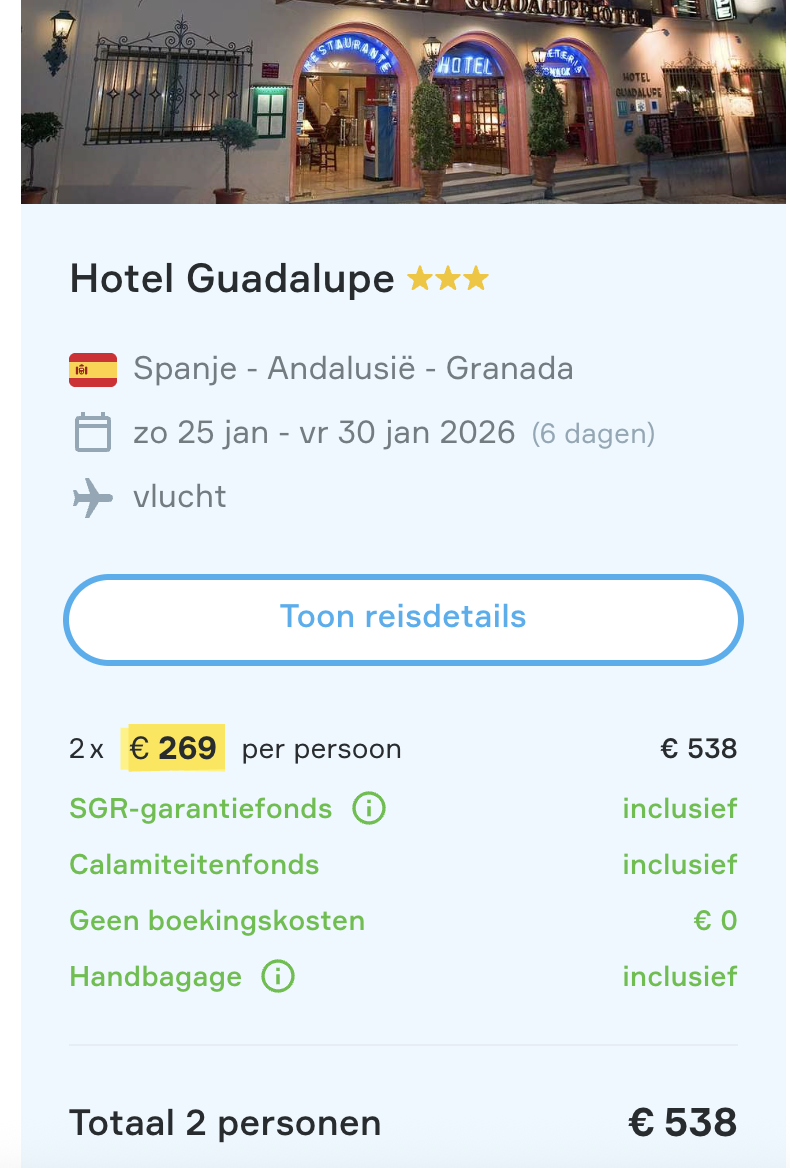Select the Geen boekingskosten entry
This screenshot has height=1168, width=790.
coord(216,920)
